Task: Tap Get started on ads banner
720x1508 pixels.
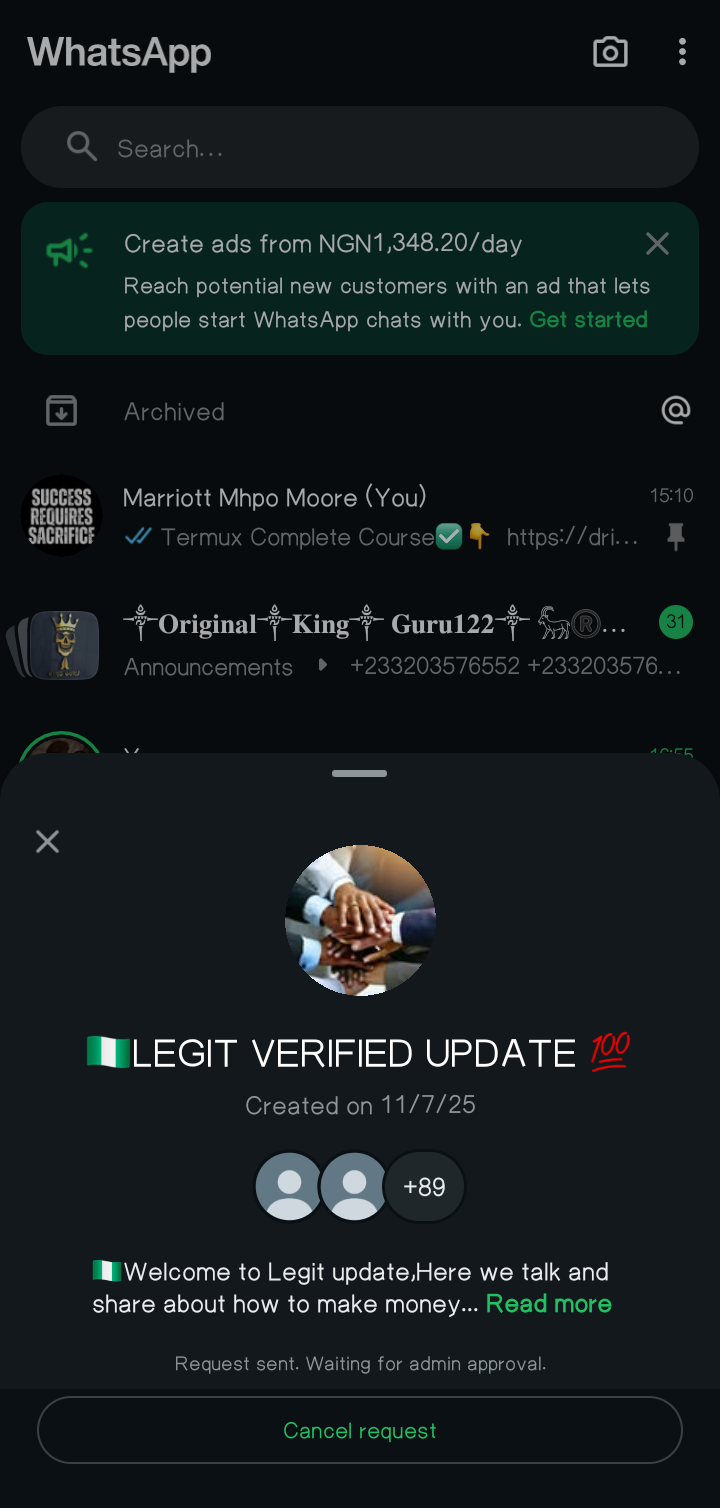Action: pyautogui.click(x=588, y=320)
